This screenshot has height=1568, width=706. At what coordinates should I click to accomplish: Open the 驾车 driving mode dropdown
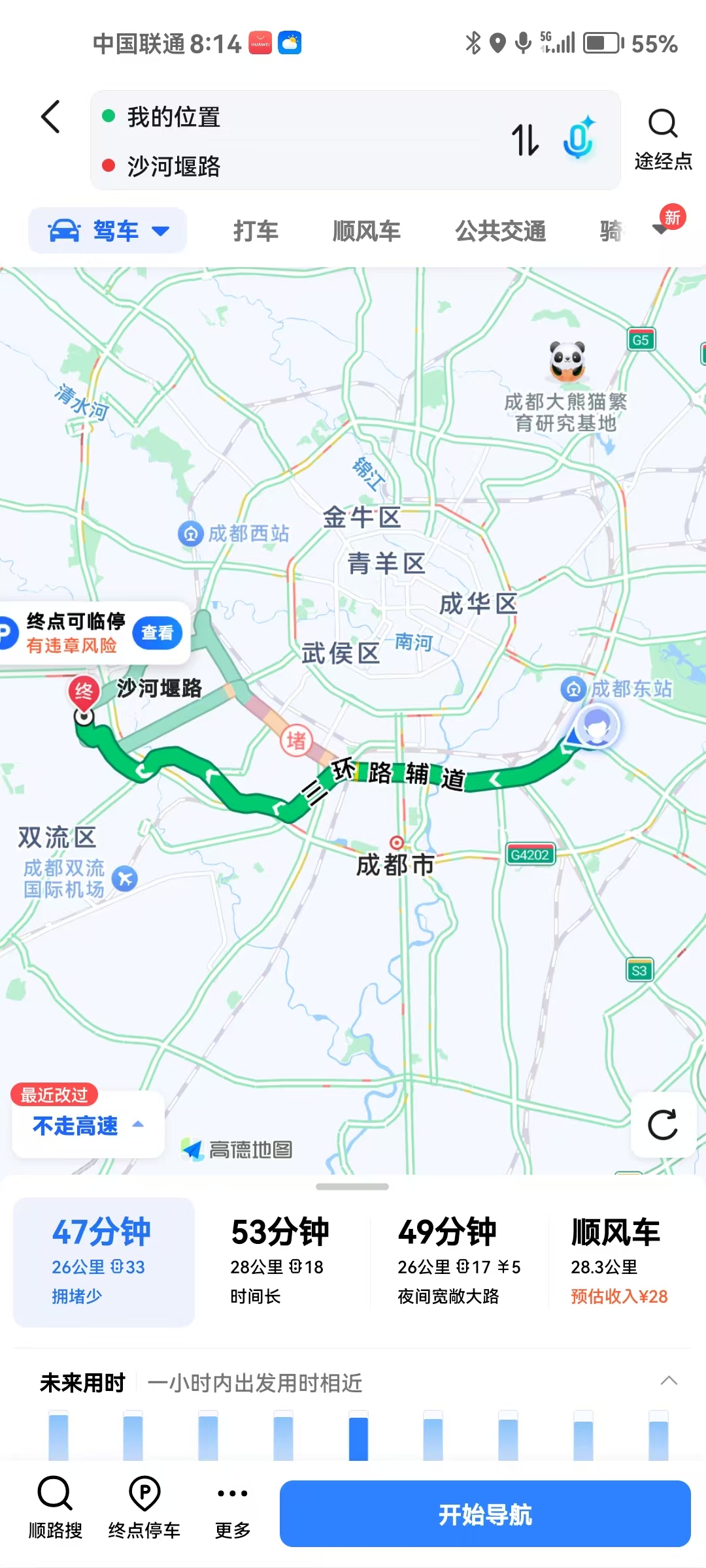pos(108,231)
